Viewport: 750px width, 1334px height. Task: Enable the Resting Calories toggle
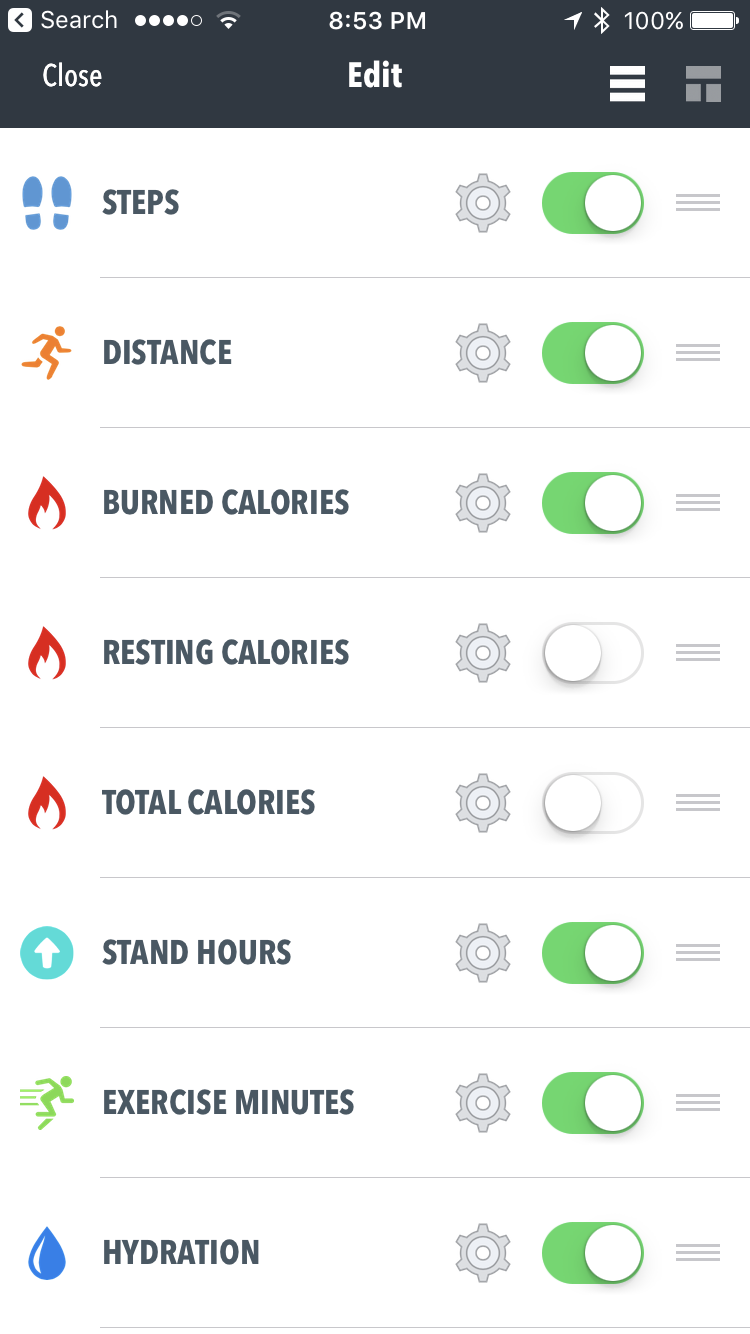coord(592,653)
